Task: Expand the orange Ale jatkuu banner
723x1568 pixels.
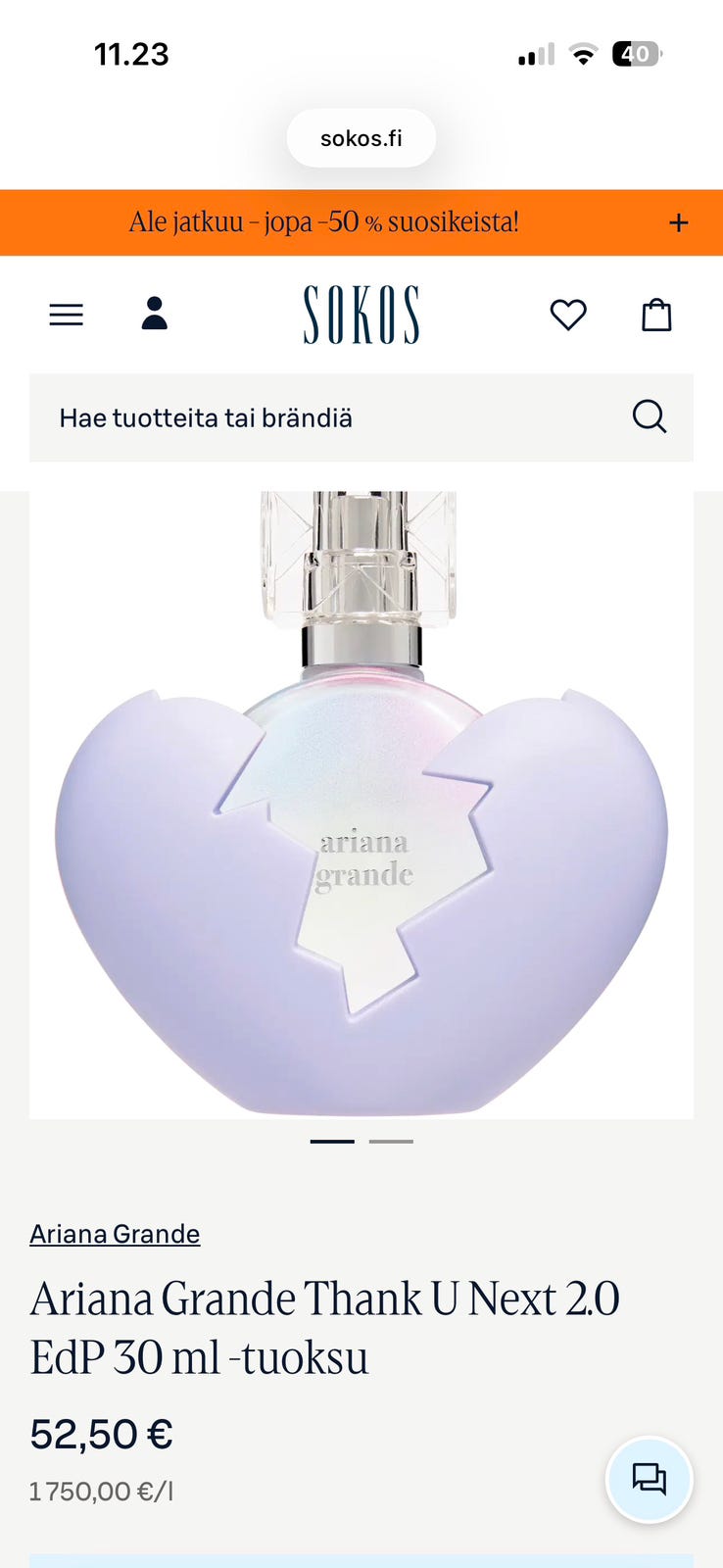Action: coord(679,222)
